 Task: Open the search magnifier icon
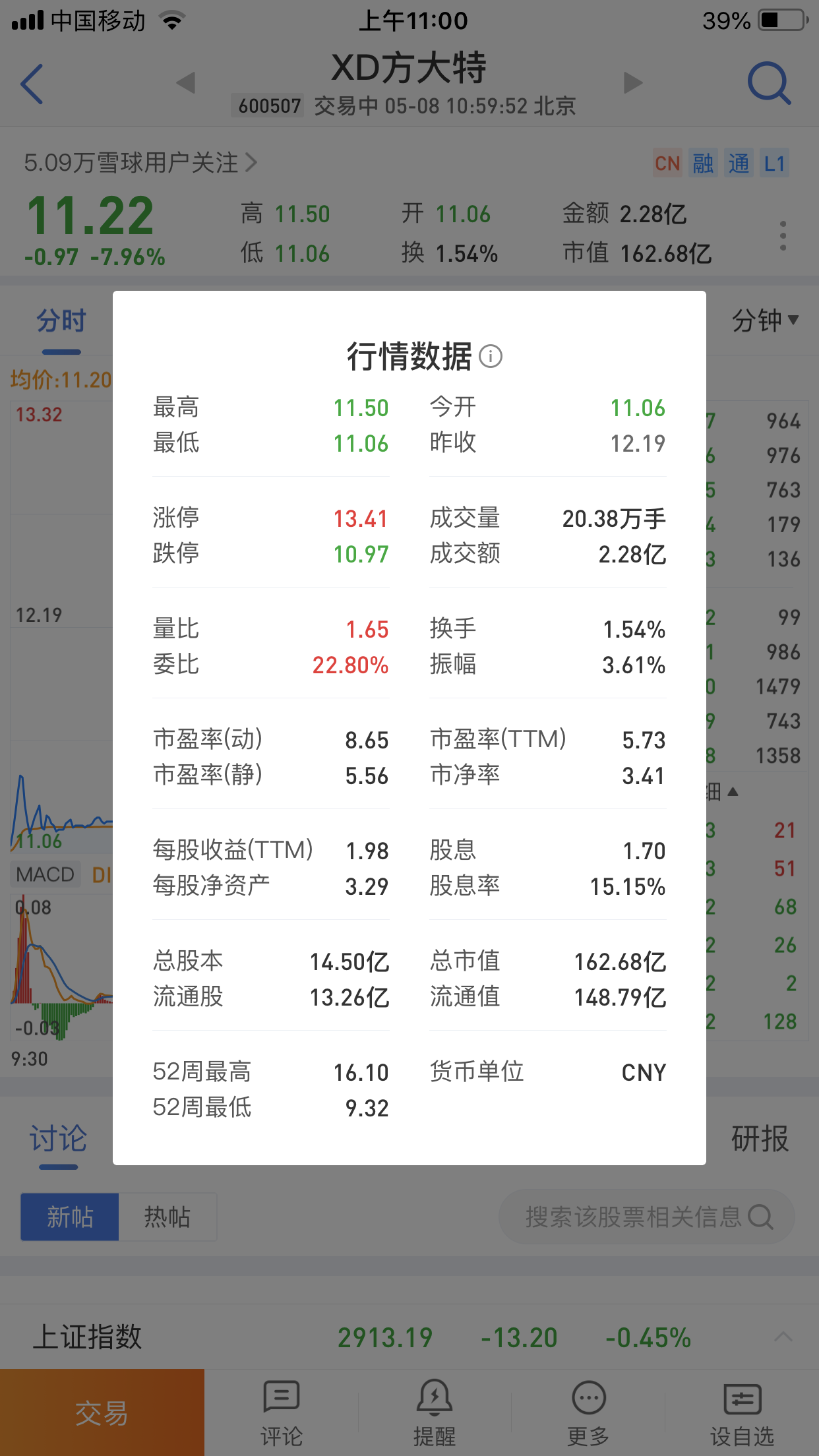click(x=769, y=84)
